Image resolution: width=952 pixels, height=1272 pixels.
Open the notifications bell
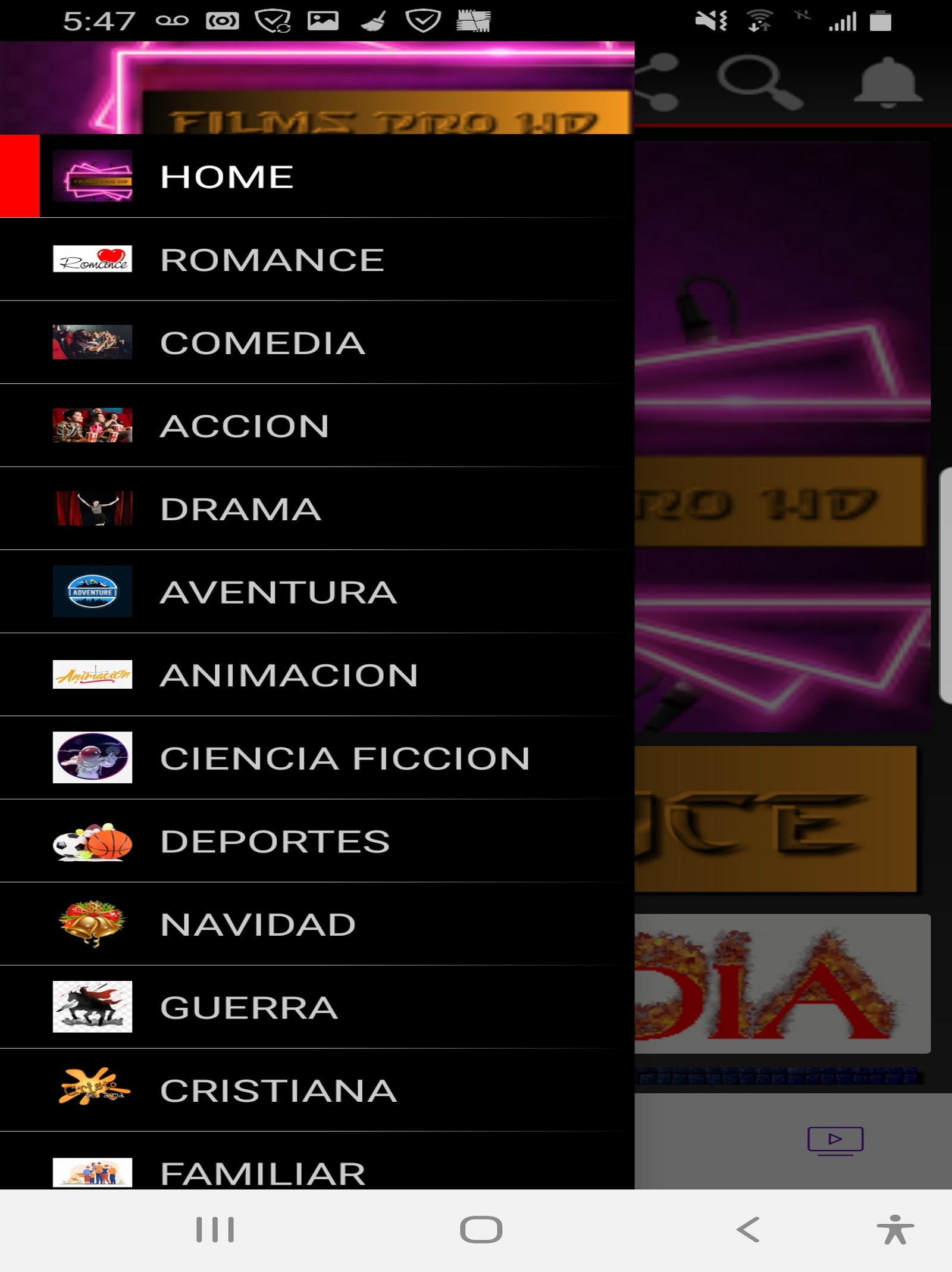887,82
